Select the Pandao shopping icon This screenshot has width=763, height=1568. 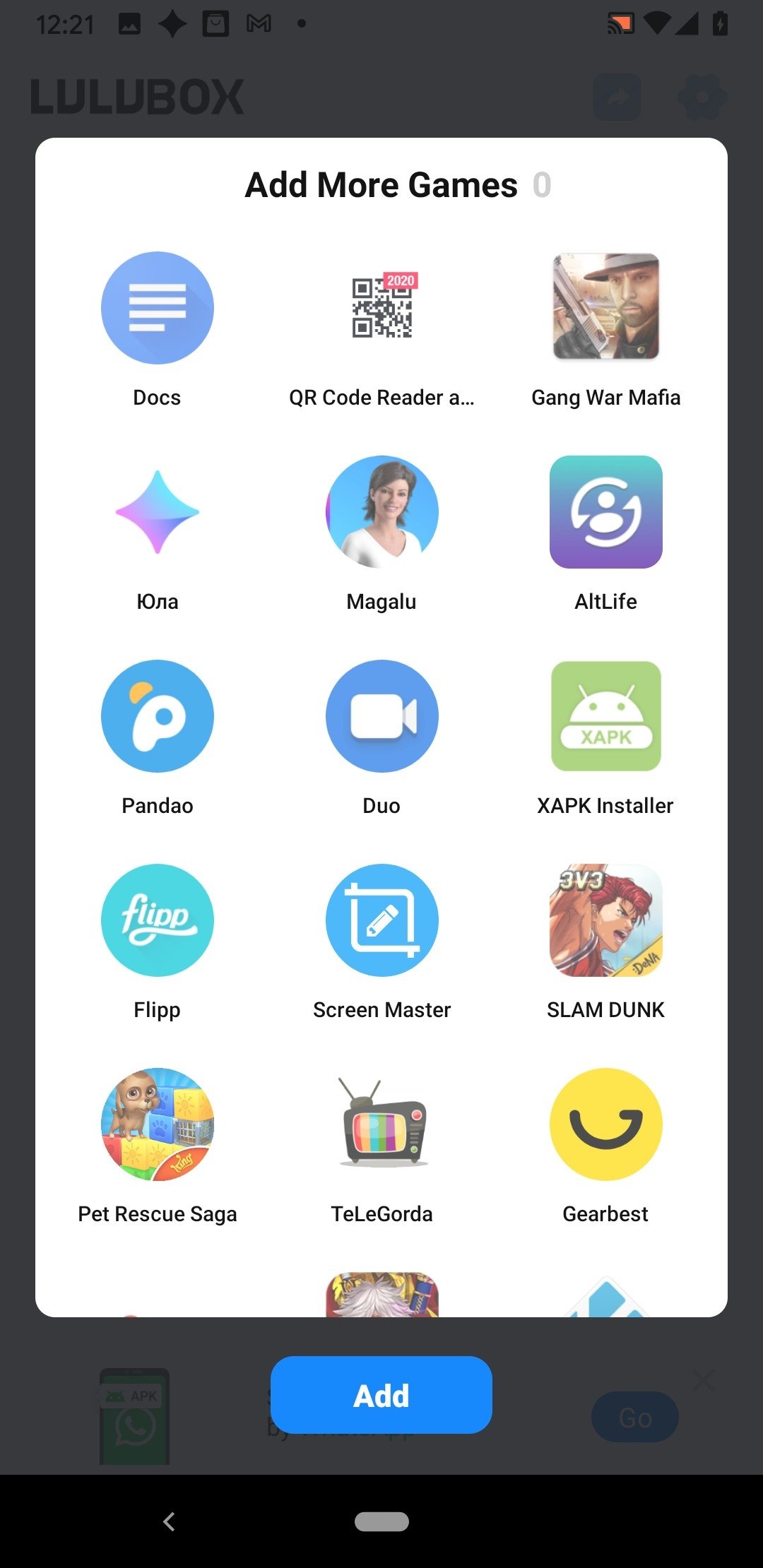157,715
